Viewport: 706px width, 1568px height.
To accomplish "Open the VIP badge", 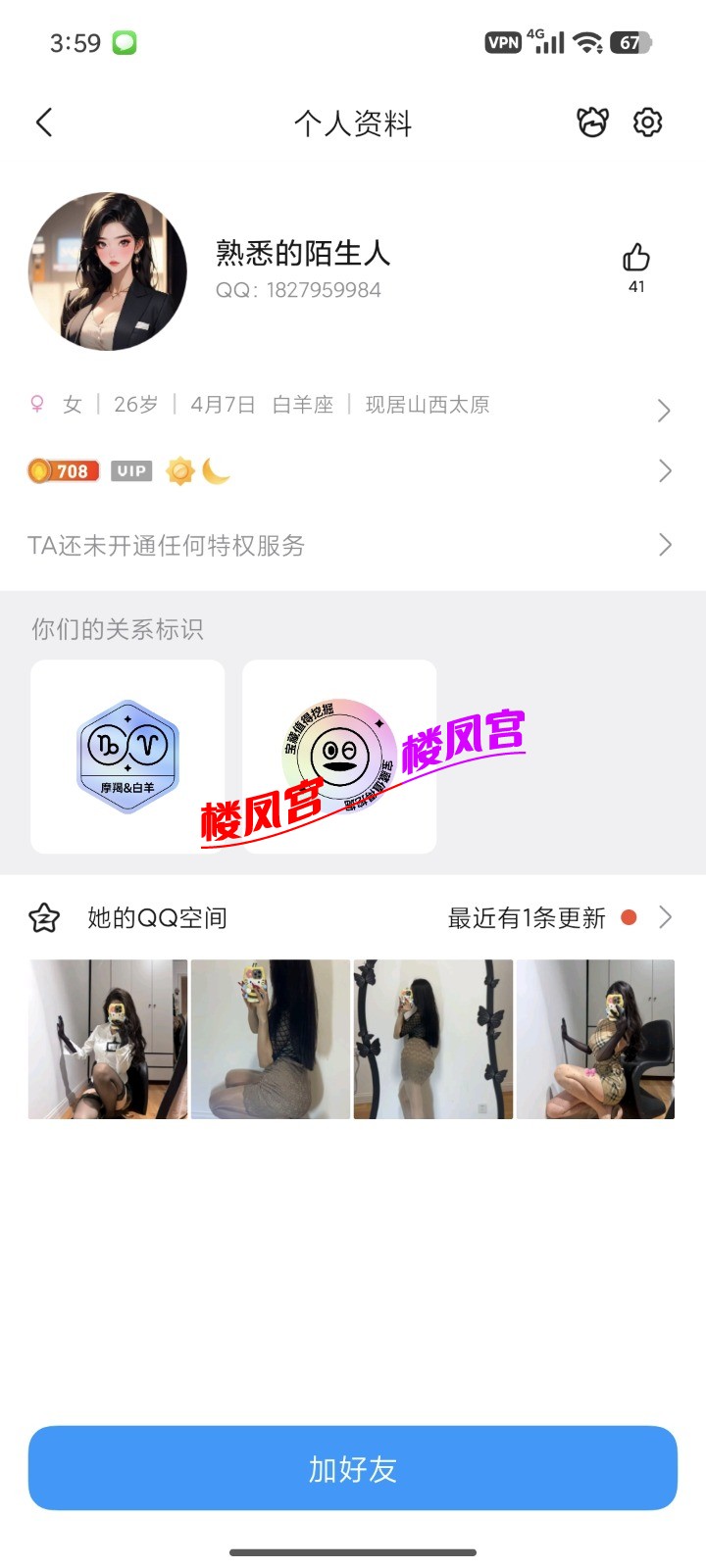I will point(131,470).
